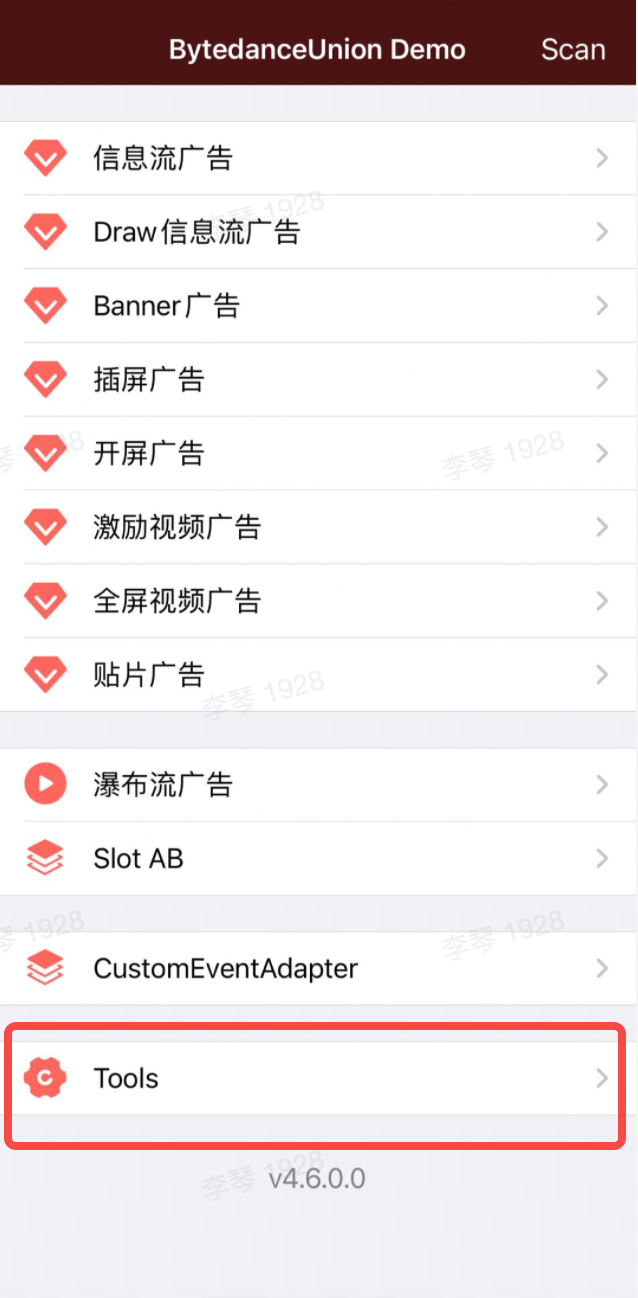
Task: Open the Tools row
Action: pos(318,1078)
